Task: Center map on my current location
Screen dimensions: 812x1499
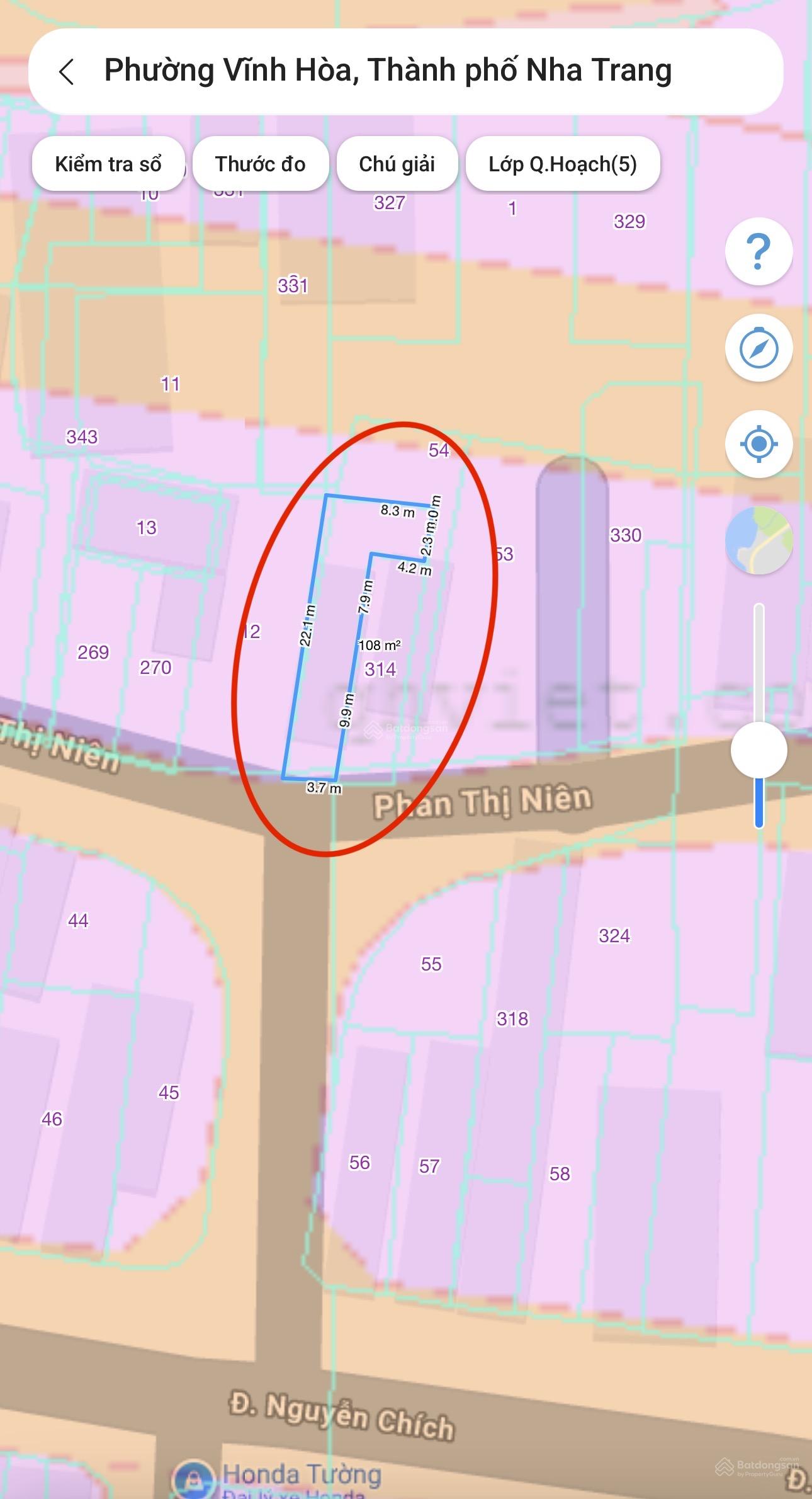Action: 758,444
